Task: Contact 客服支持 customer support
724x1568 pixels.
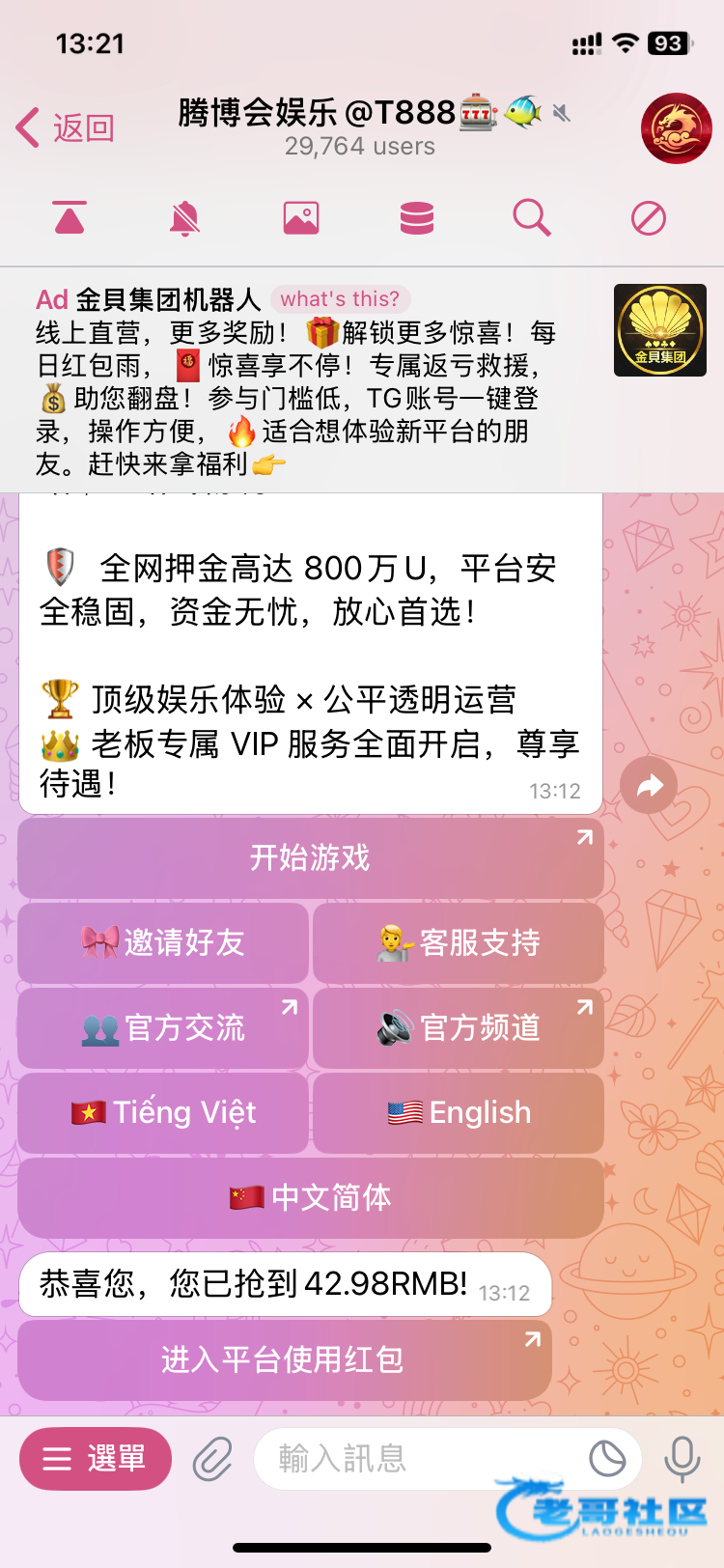Action: (459, 943)
